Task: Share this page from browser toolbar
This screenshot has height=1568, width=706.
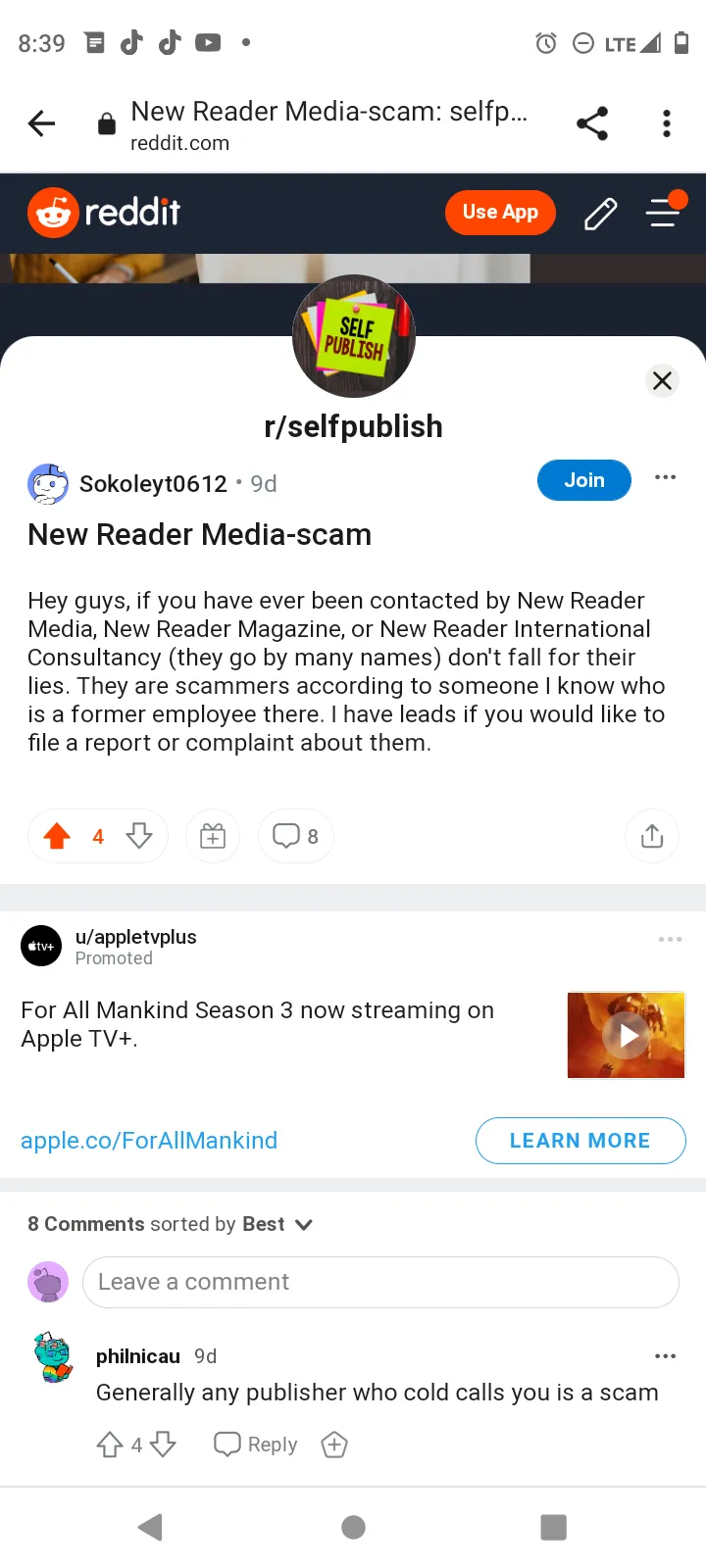Action: pos(592,123)
